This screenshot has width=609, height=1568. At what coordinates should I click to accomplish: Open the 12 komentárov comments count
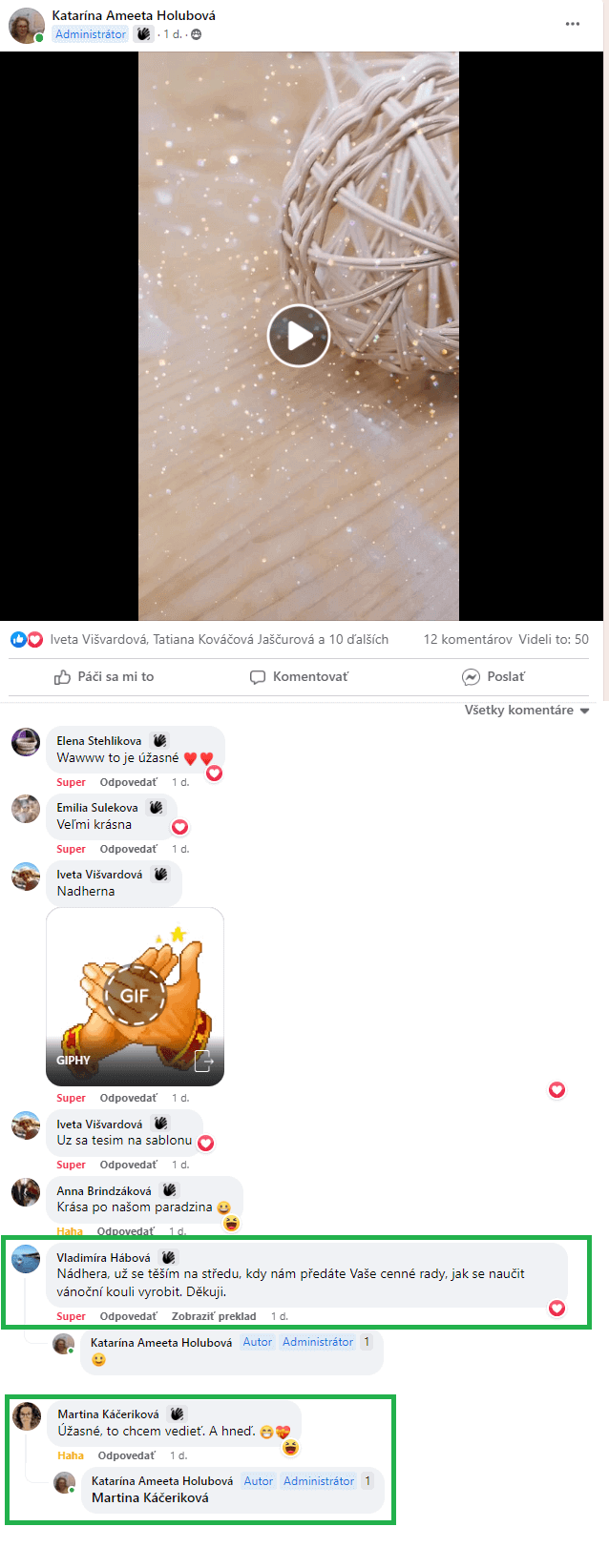click(468, 639)
